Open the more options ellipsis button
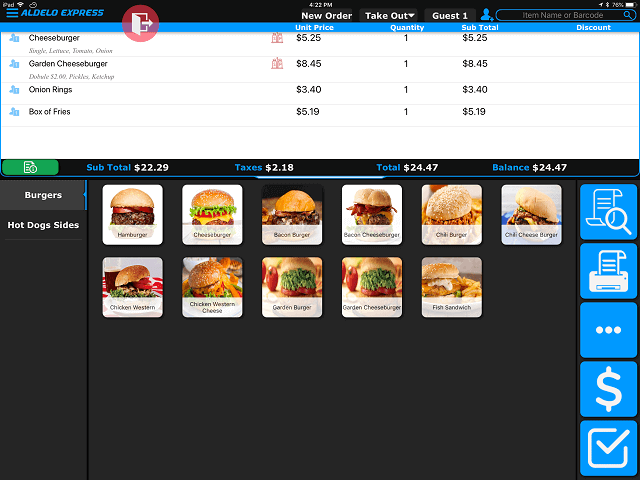The height and width of the screenshot is (480, 640). (608, 330)
